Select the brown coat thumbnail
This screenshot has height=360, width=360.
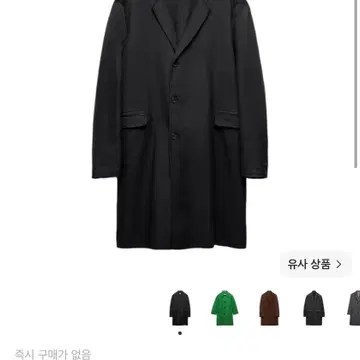269,308
